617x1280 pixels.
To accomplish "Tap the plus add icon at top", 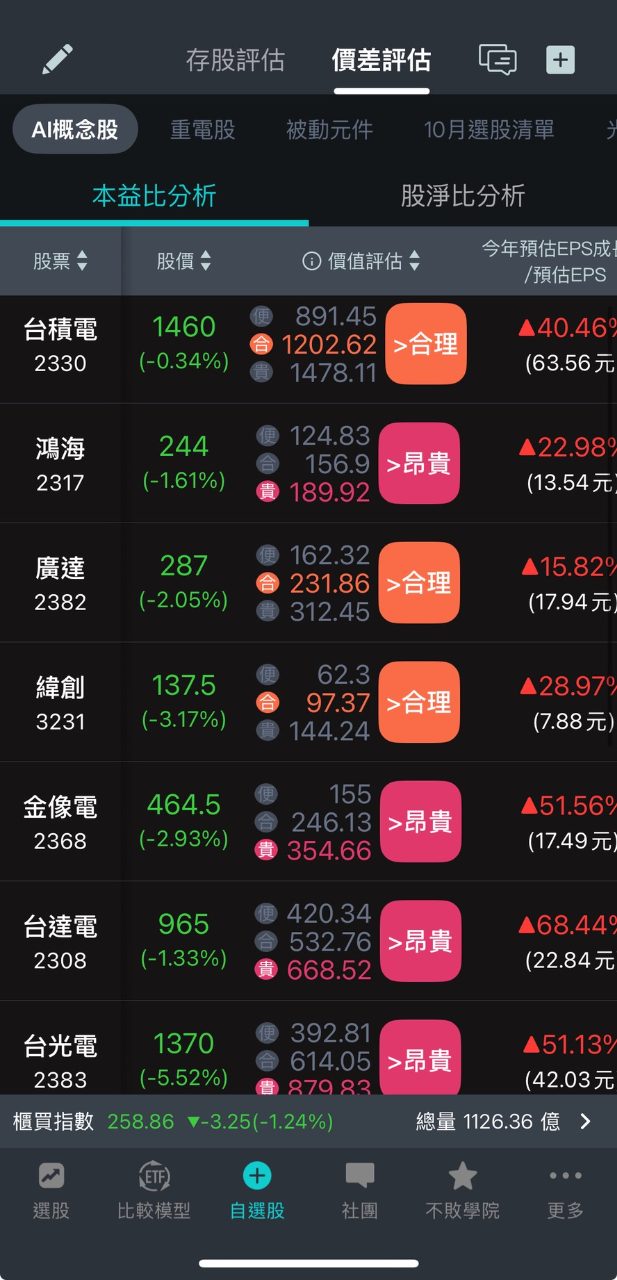I will click(560, 60).
